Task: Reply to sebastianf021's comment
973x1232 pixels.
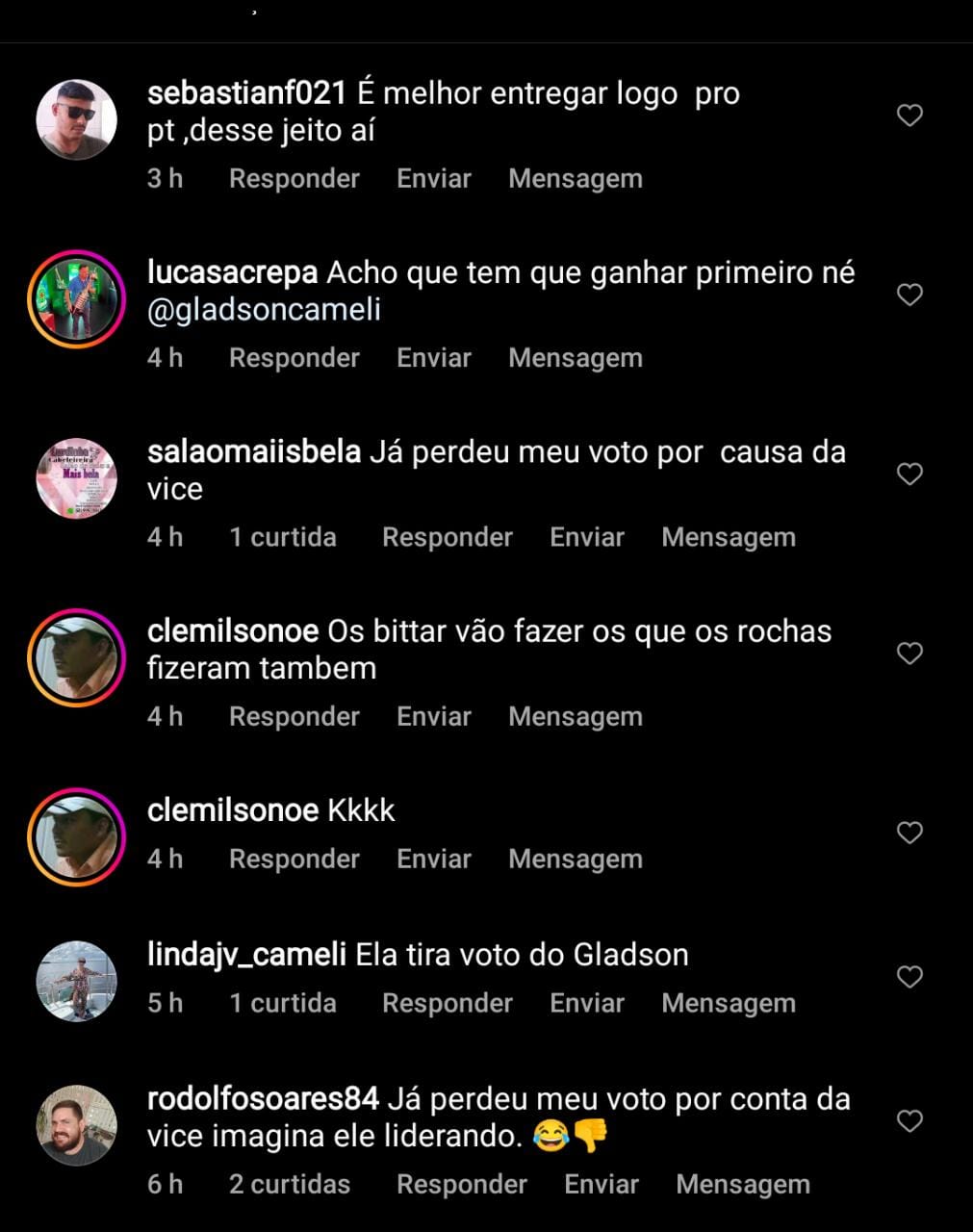Action: pyautogui.click(x=294, y=179)
